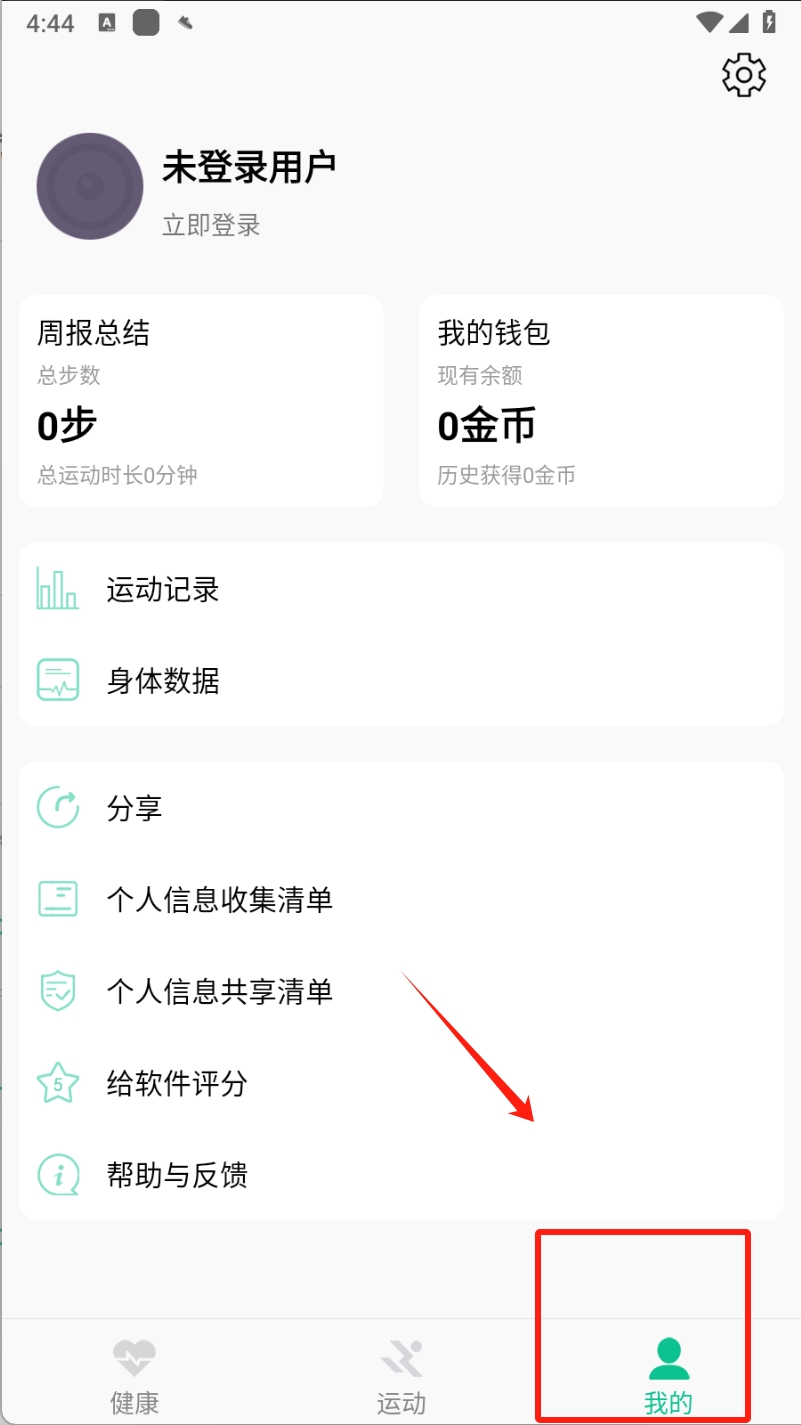Select the 分享 row
Screen dimensions: 801x1425
(x=400, y=808)
